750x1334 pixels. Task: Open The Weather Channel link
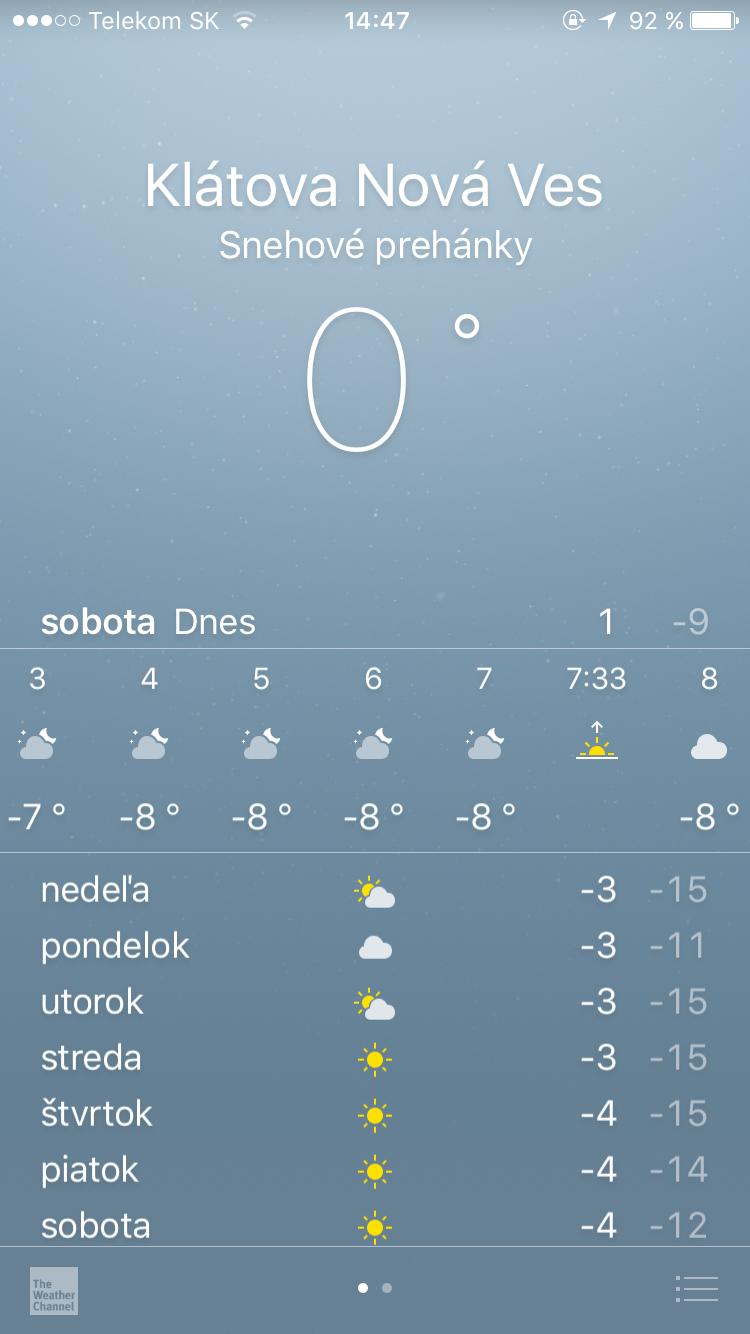tap(54, 1291)
